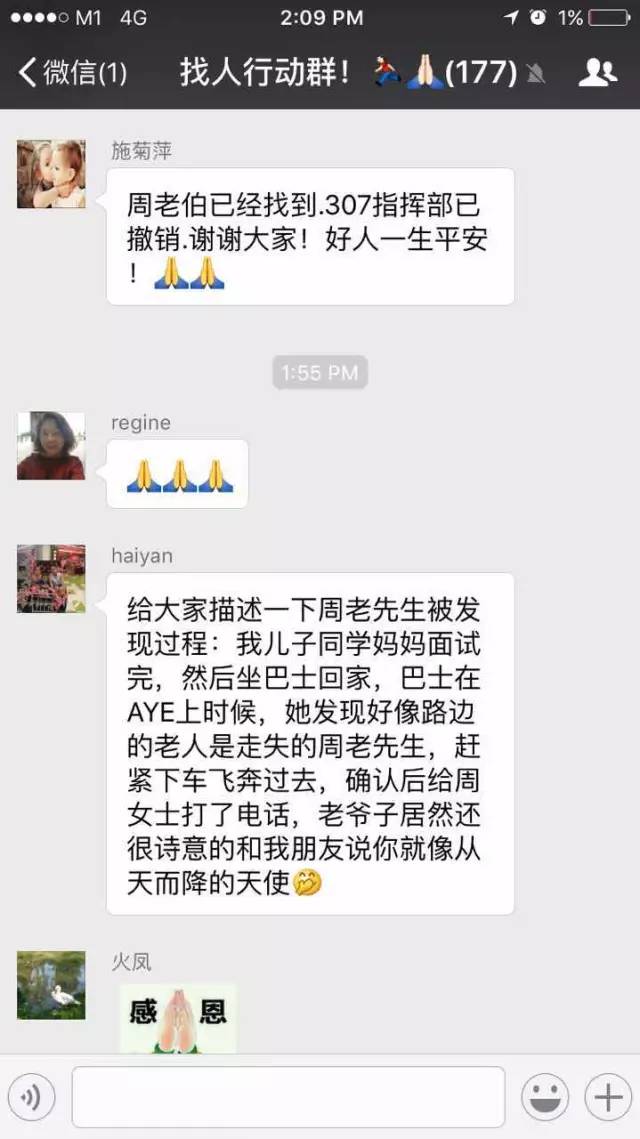Open haiyan's profile avatar
The image size is (640, 1139).
[x=51, y=579]
